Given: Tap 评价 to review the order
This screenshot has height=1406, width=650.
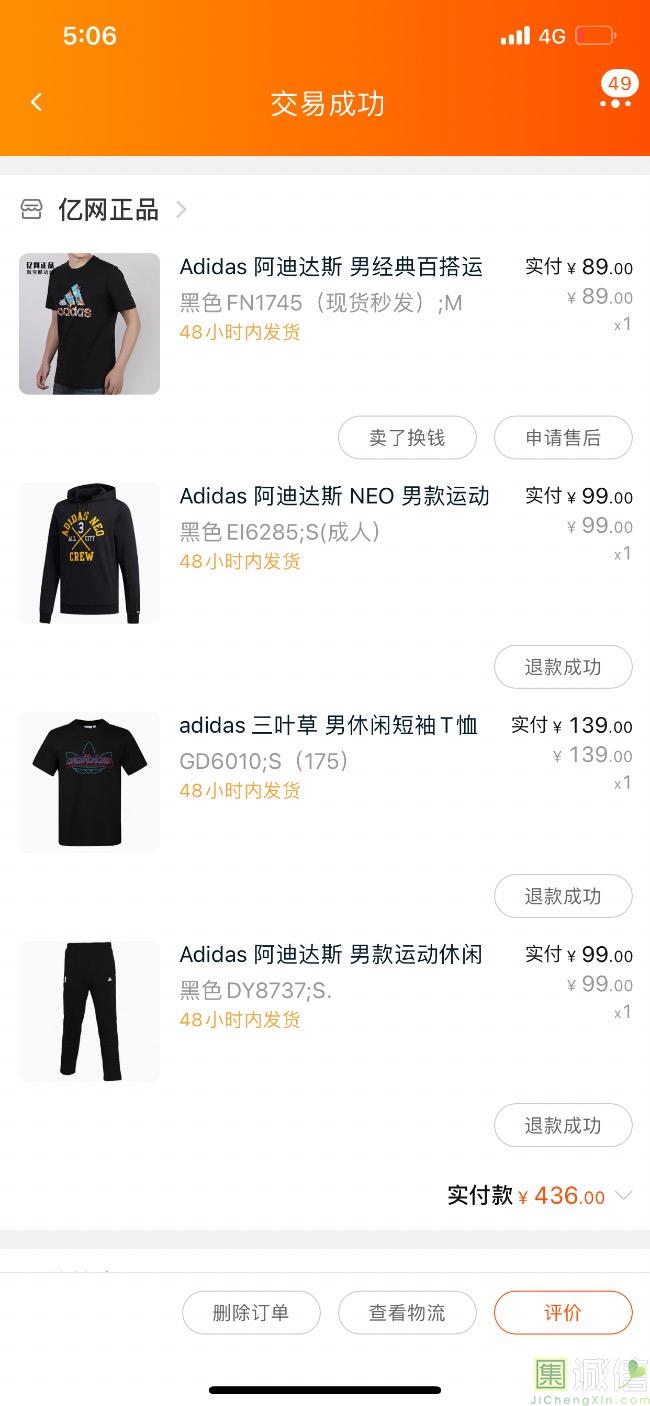Looking at the screenshot, I should coord(563,1313).
